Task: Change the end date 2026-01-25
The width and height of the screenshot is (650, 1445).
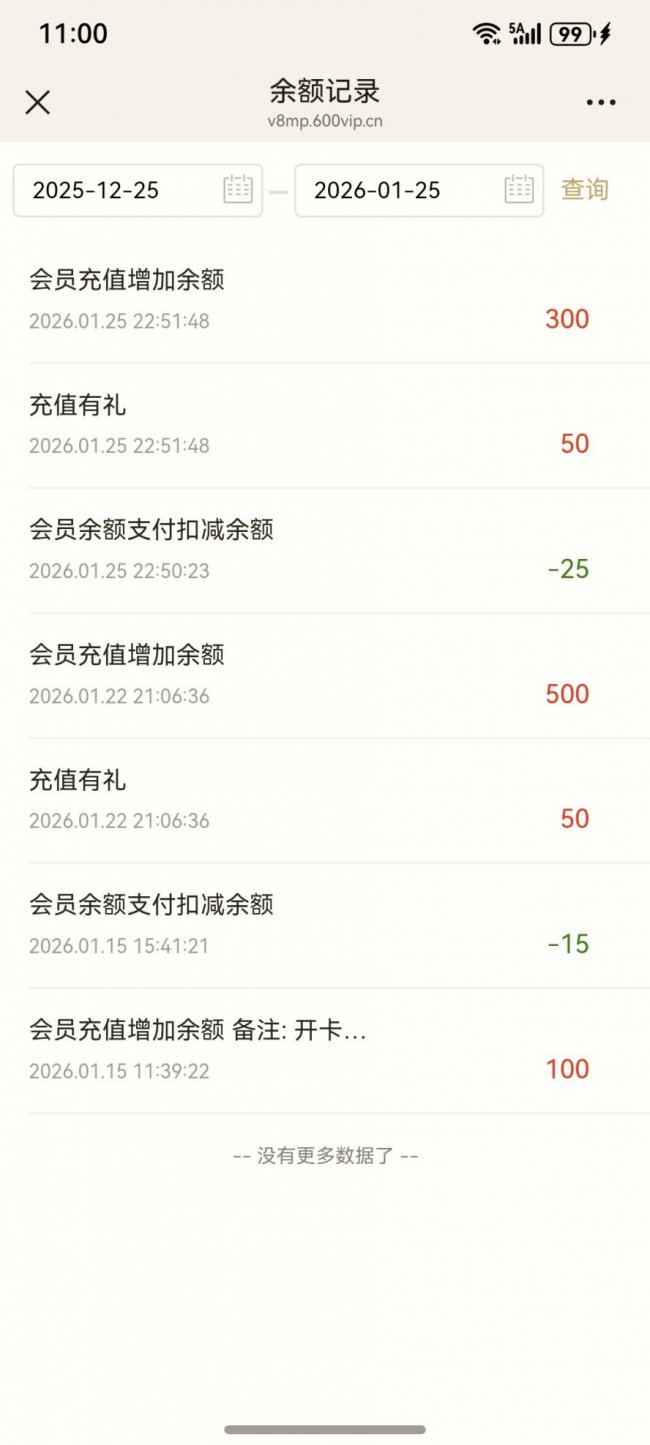Action: pyautogui.click(x=418, y=190)
